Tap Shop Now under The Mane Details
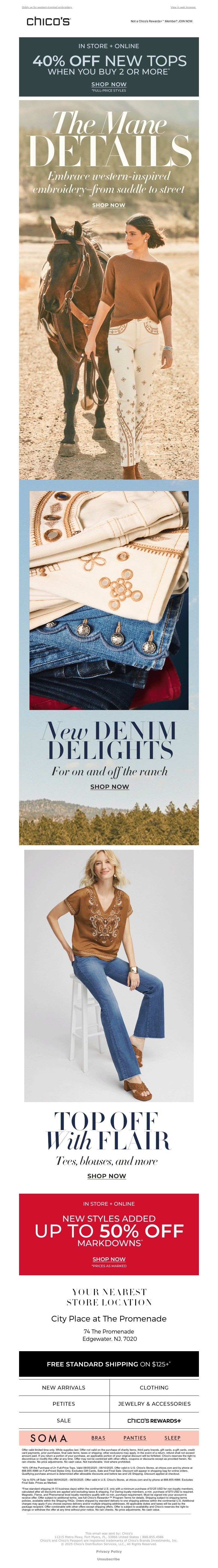 [108, 205]
